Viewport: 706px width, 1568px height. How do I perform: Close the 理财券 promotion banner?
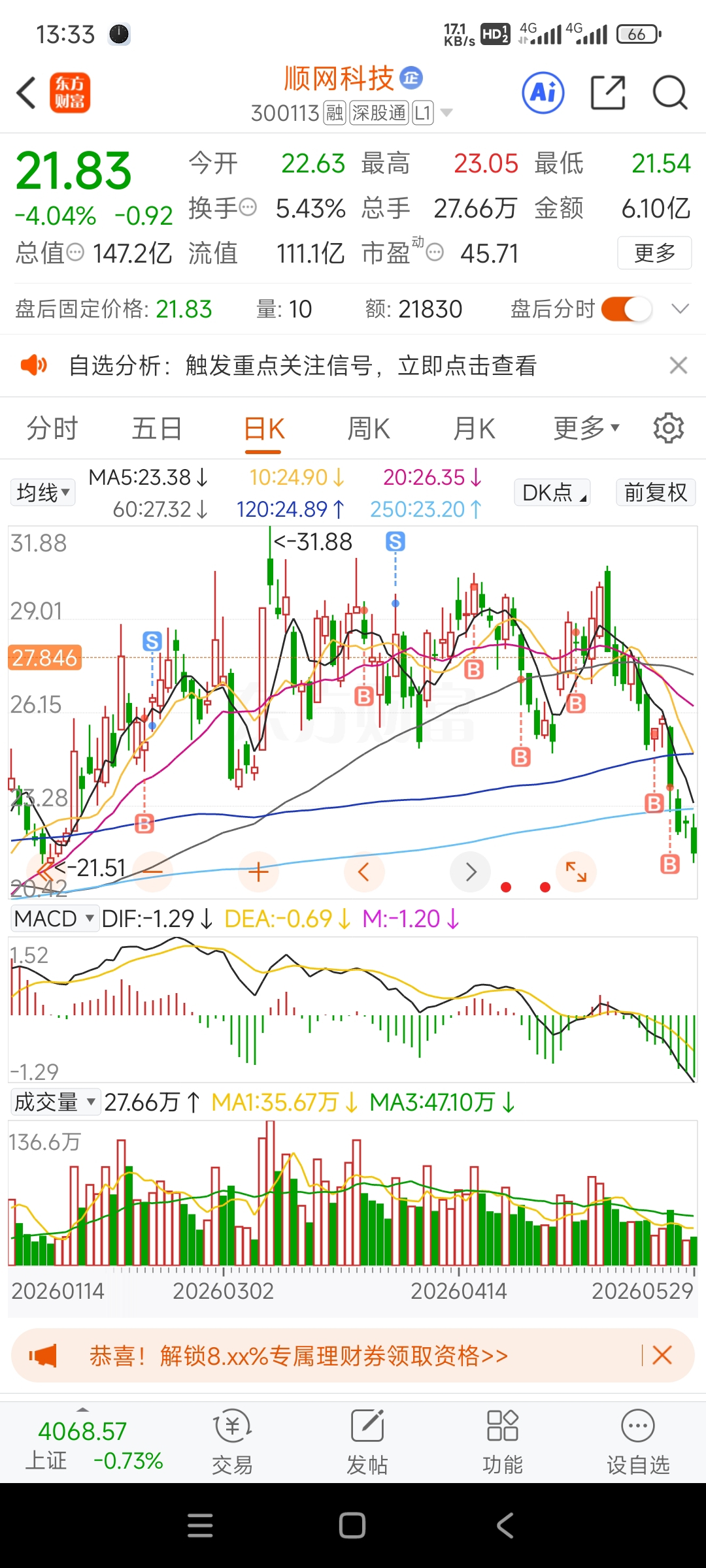[662, 1355]
